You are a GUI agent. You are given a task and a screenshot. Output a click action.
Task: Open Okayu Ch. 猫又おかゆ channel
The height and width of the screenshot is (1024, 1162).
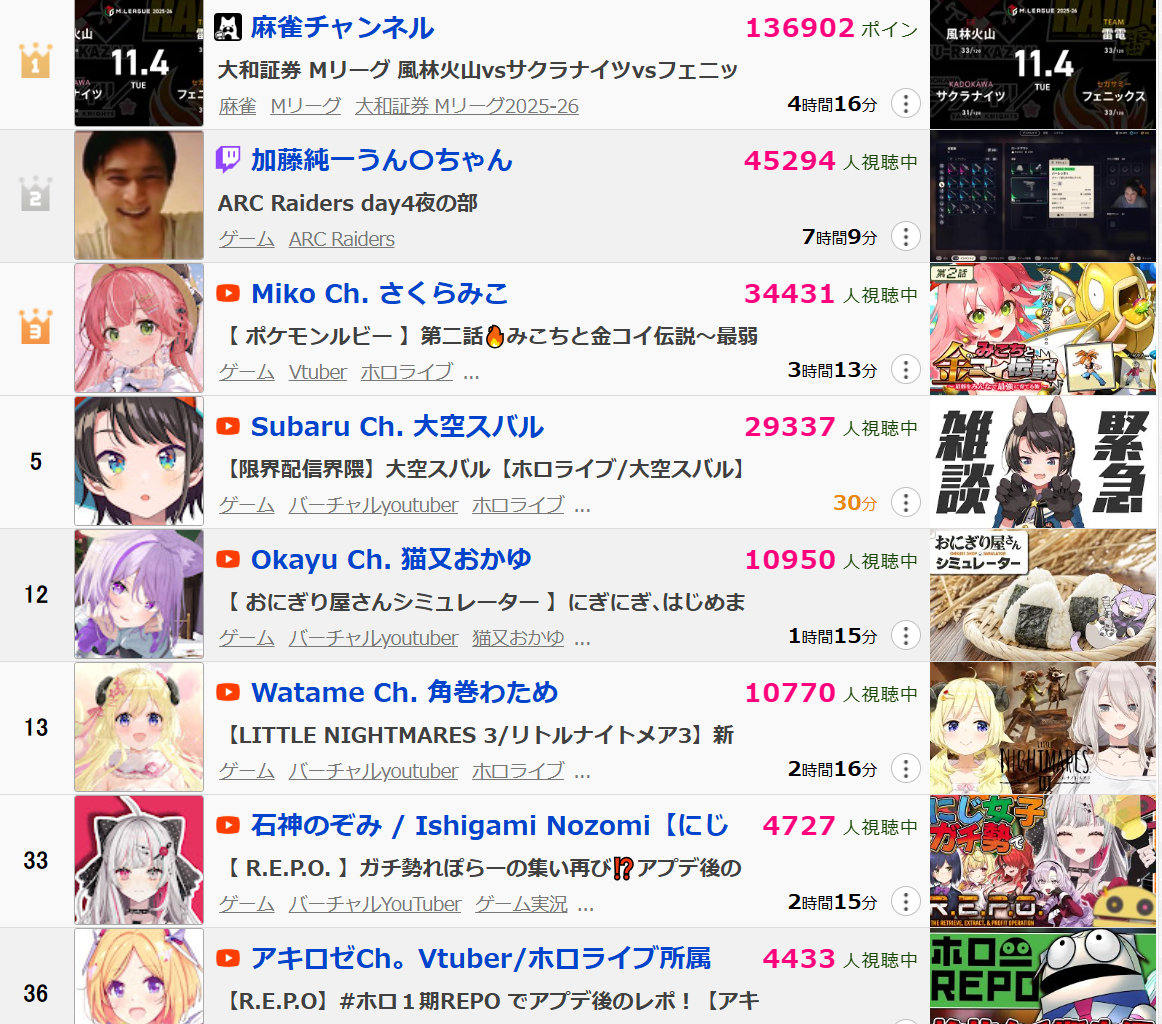pos(390,559)
